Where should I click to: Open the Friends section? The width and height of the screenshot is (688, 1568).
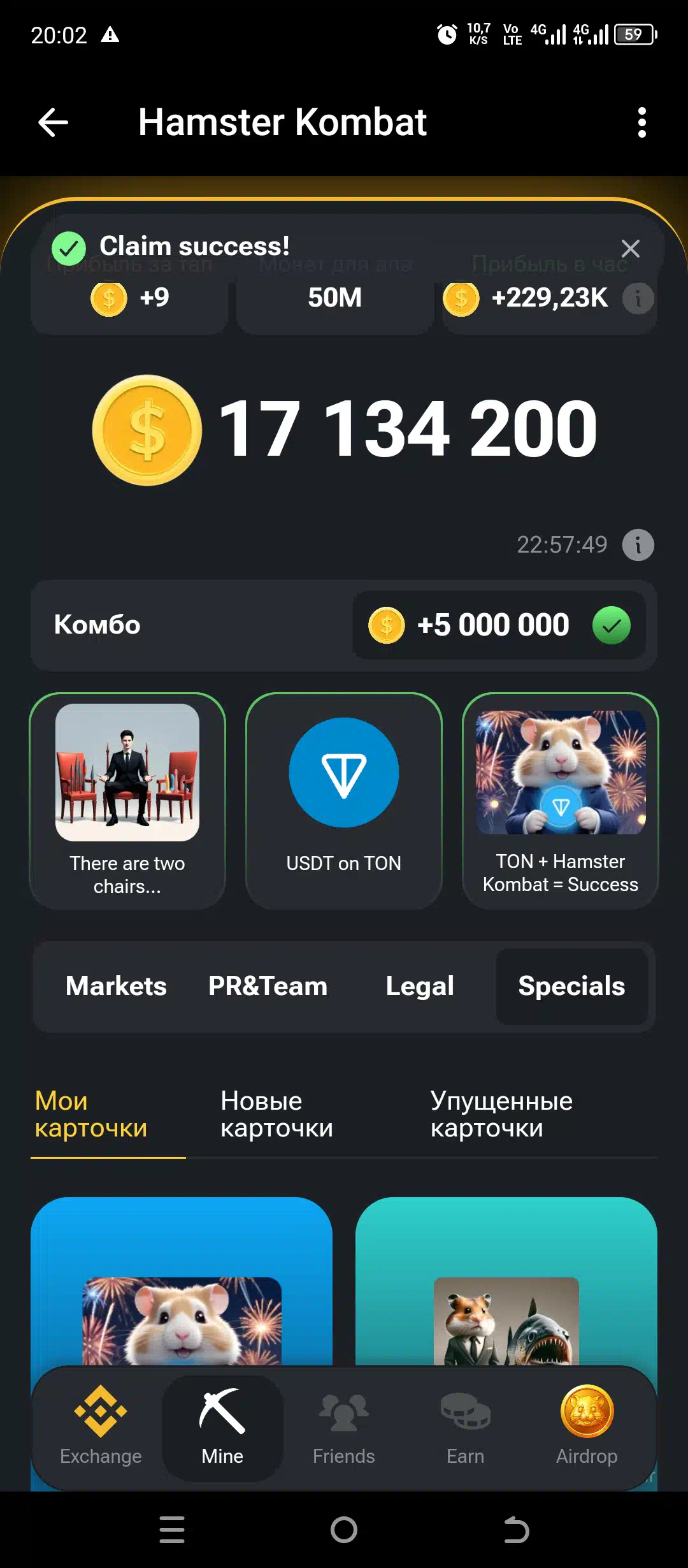tap(344, 1426)
